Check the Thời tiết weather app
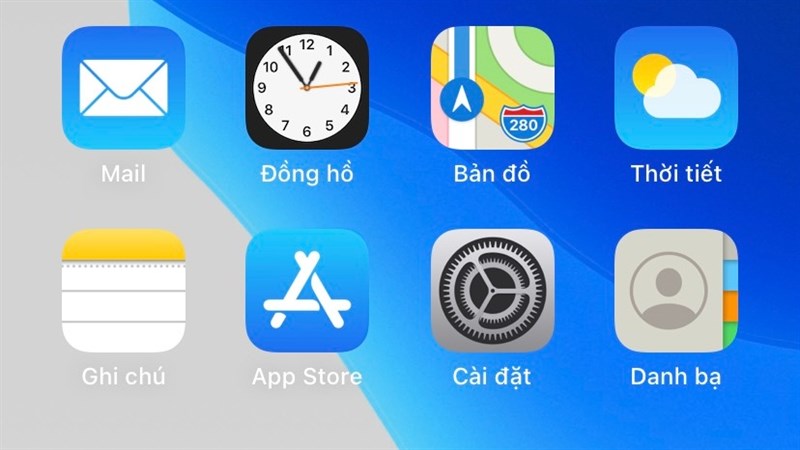Viewport: 800px width, 450px height. pos(676,87)
